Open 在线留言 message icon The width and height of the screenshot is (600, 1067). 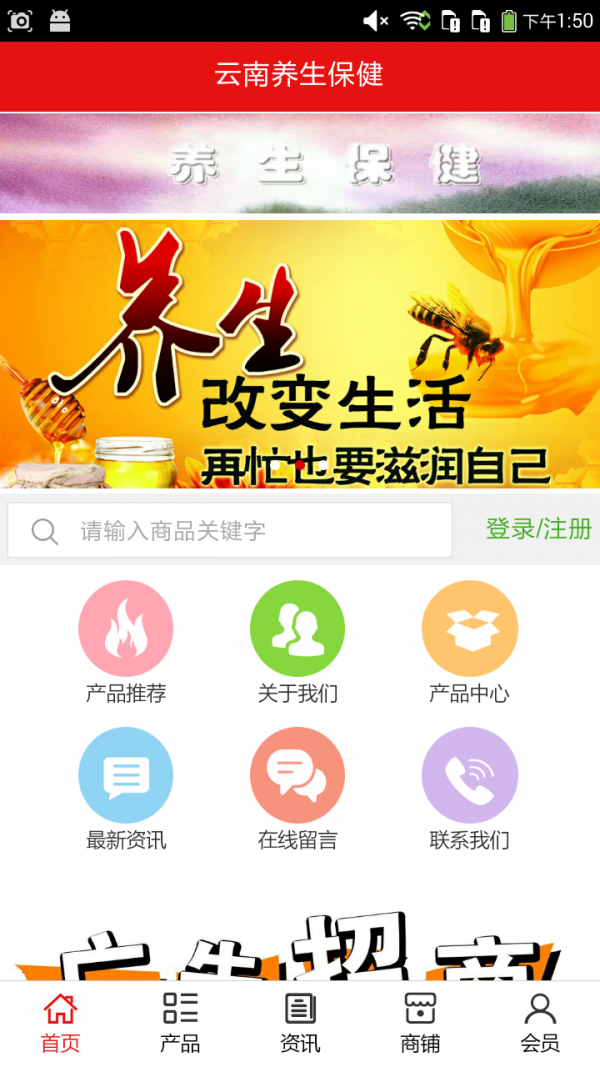(297, 775)
